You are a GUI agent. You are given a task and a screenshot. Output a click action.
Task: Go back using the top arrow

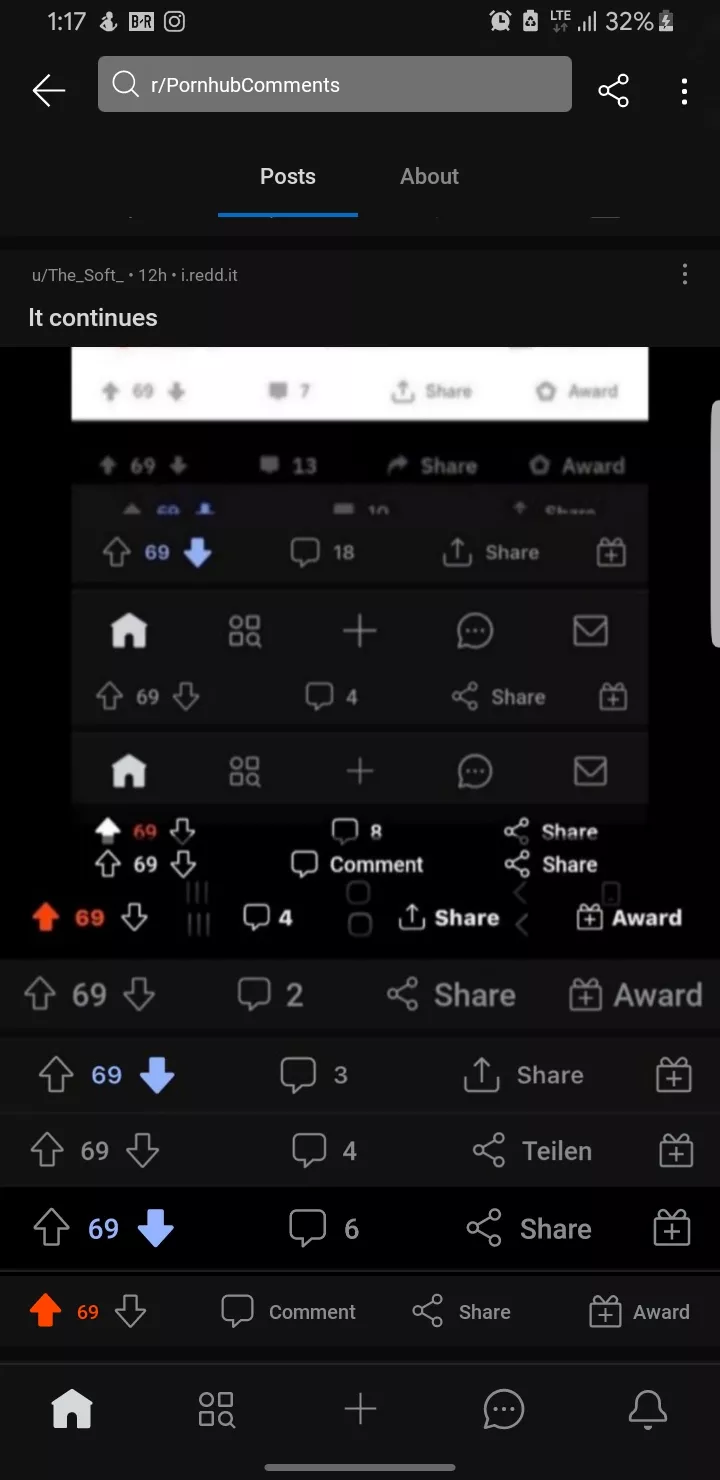pos(48,91)
